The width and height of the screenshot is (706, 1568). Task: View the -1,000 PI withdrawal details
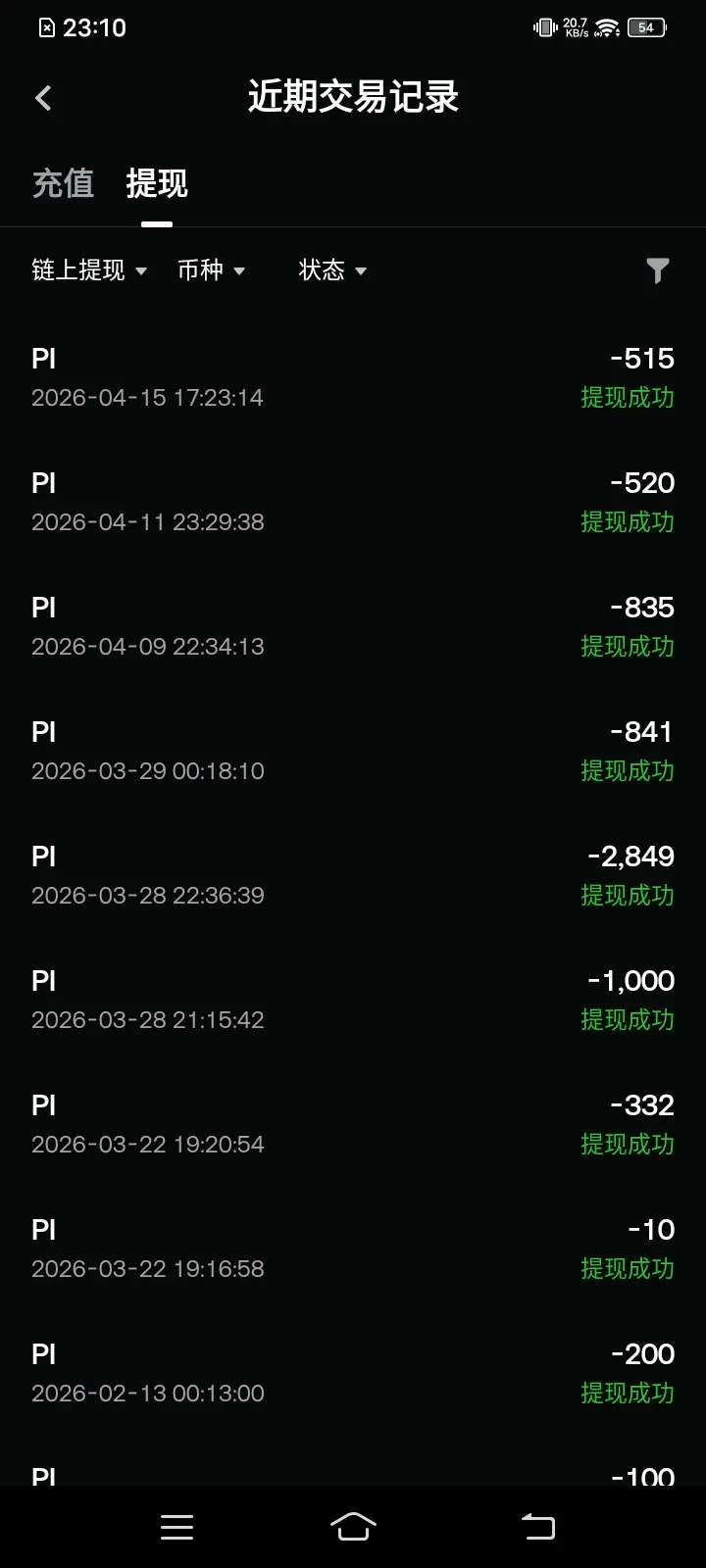click(353, 1000)
